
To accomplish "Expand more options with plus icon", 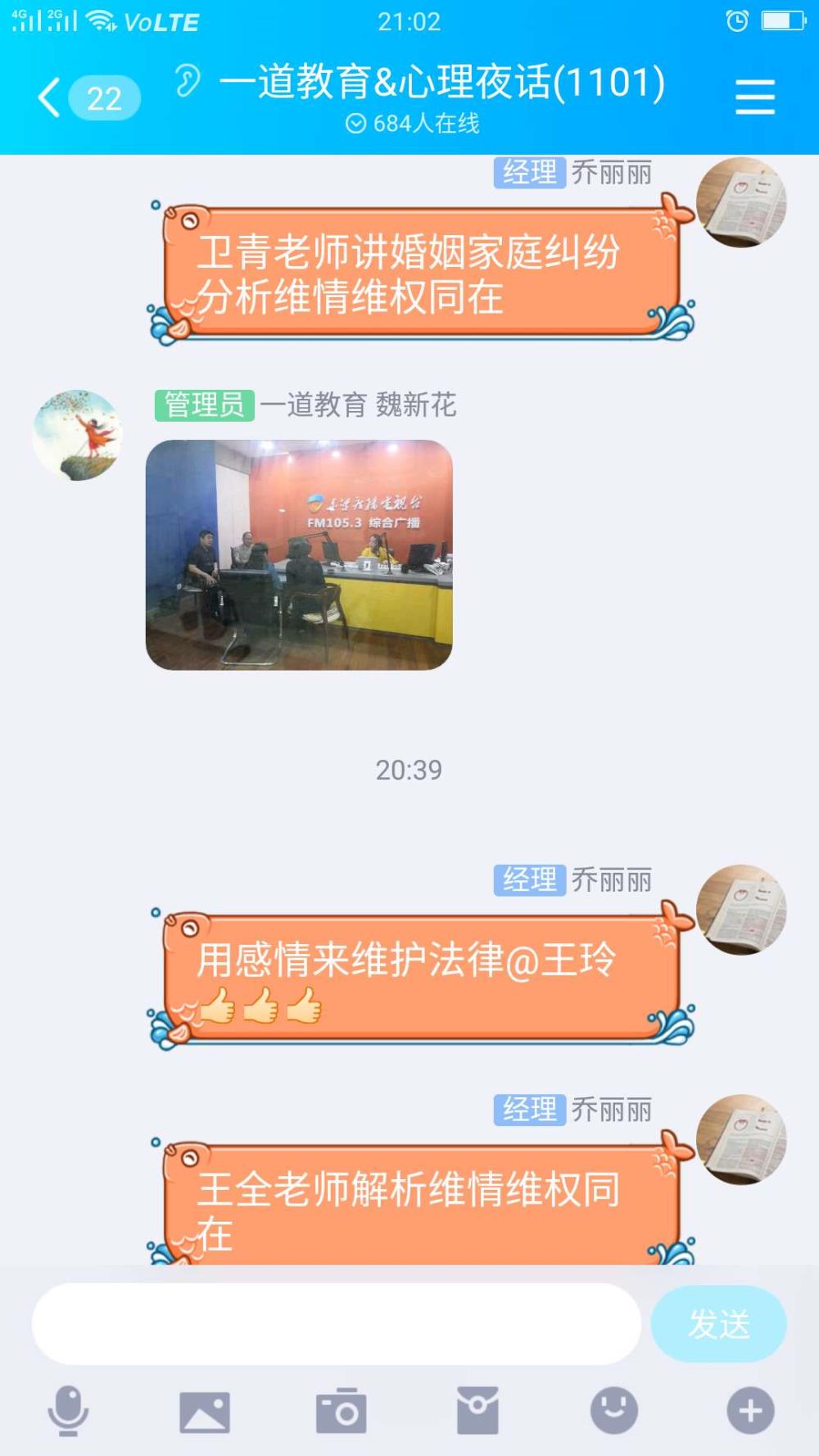I will tap(750, 1410).
